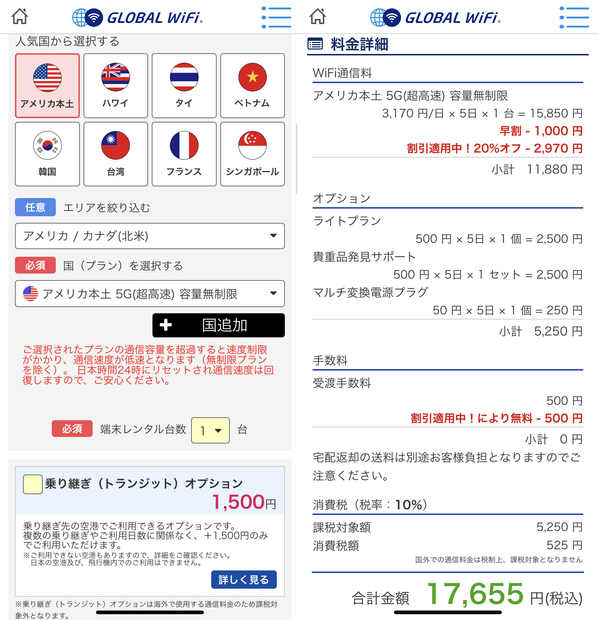Open the アメリカ / カナダ(北米) area dropdown
Image resolution: width=600 pixels, height=620 pixels.
click(150, 236)
